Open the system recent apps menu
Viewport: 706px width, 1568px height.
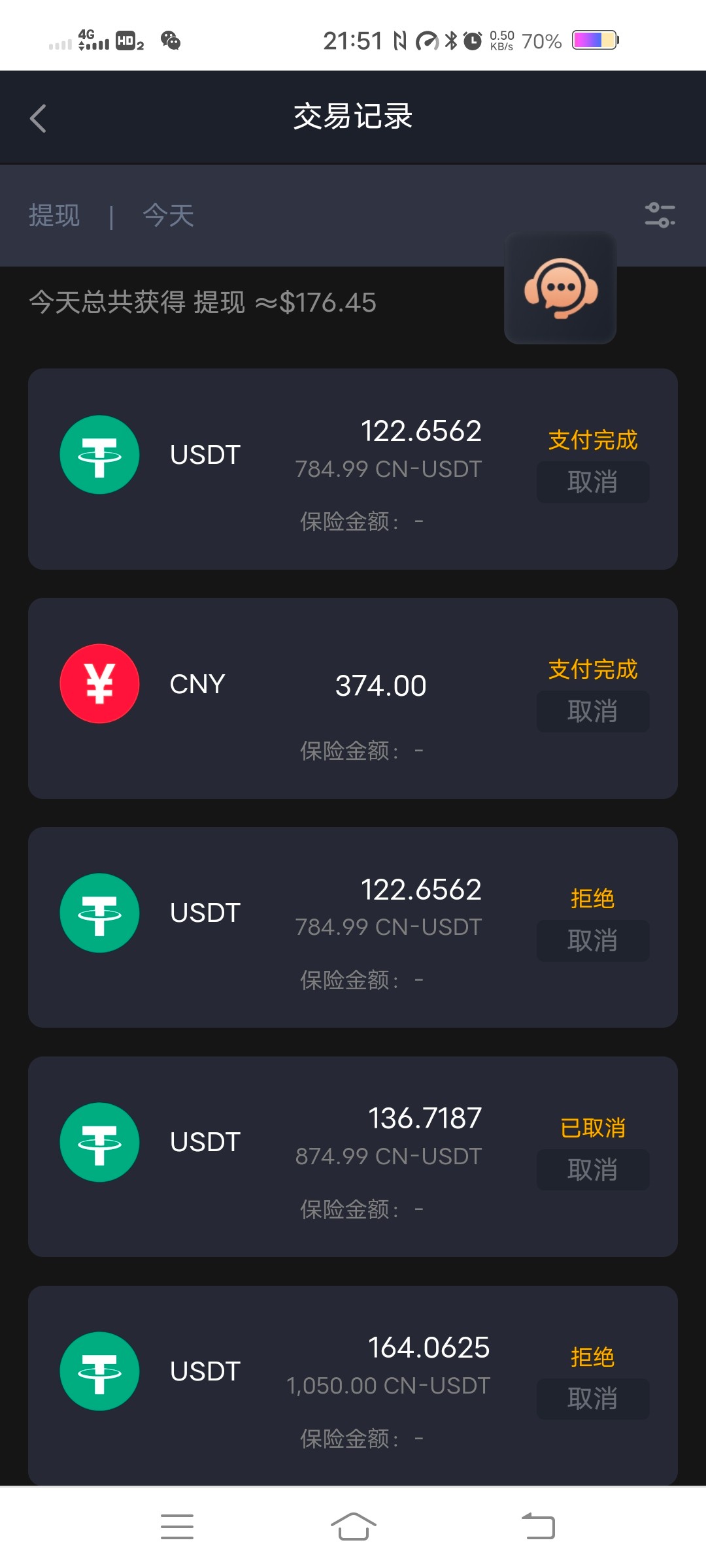(177, 1526)
